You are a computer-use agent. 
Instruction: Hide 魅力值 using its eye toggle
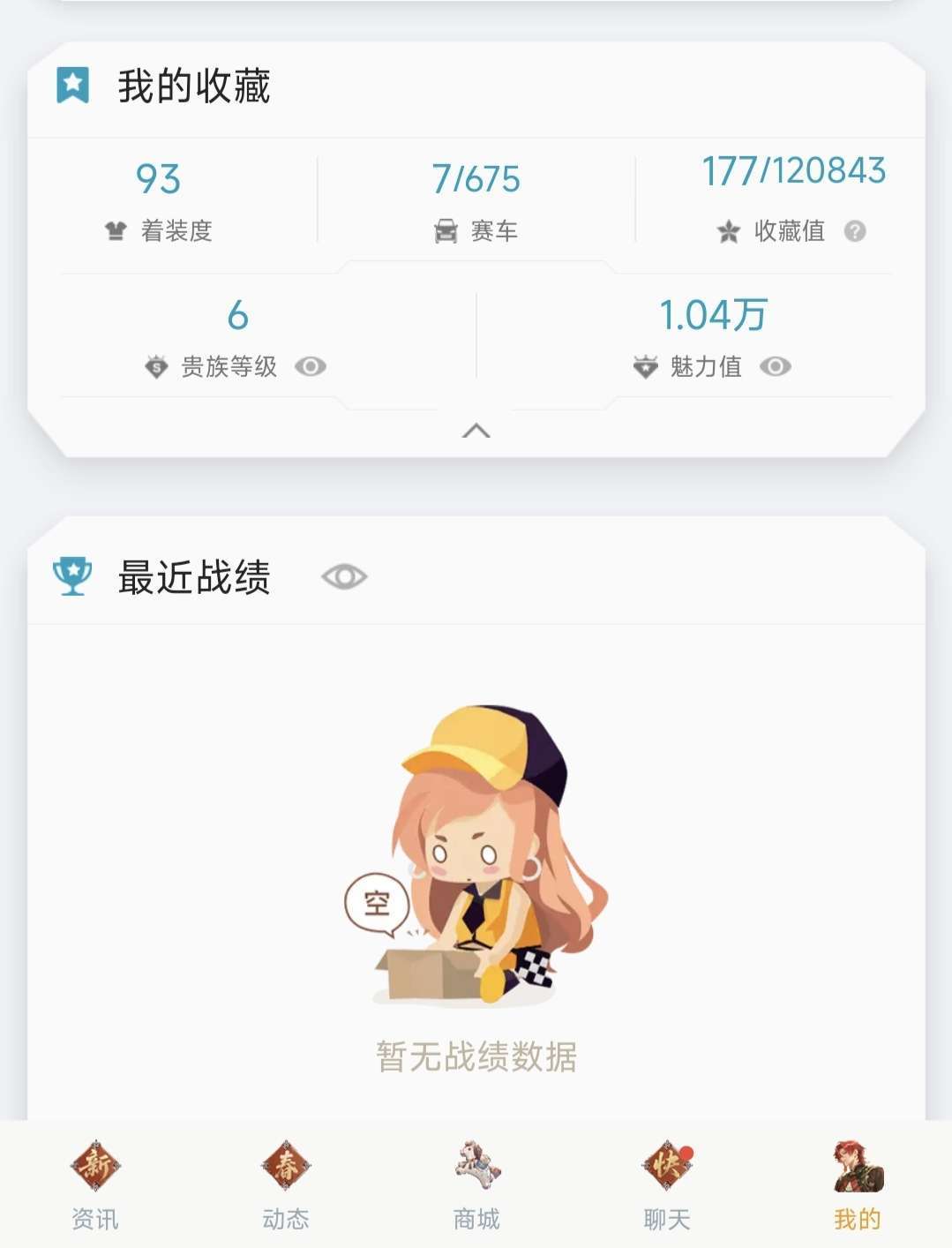point(777,366)
